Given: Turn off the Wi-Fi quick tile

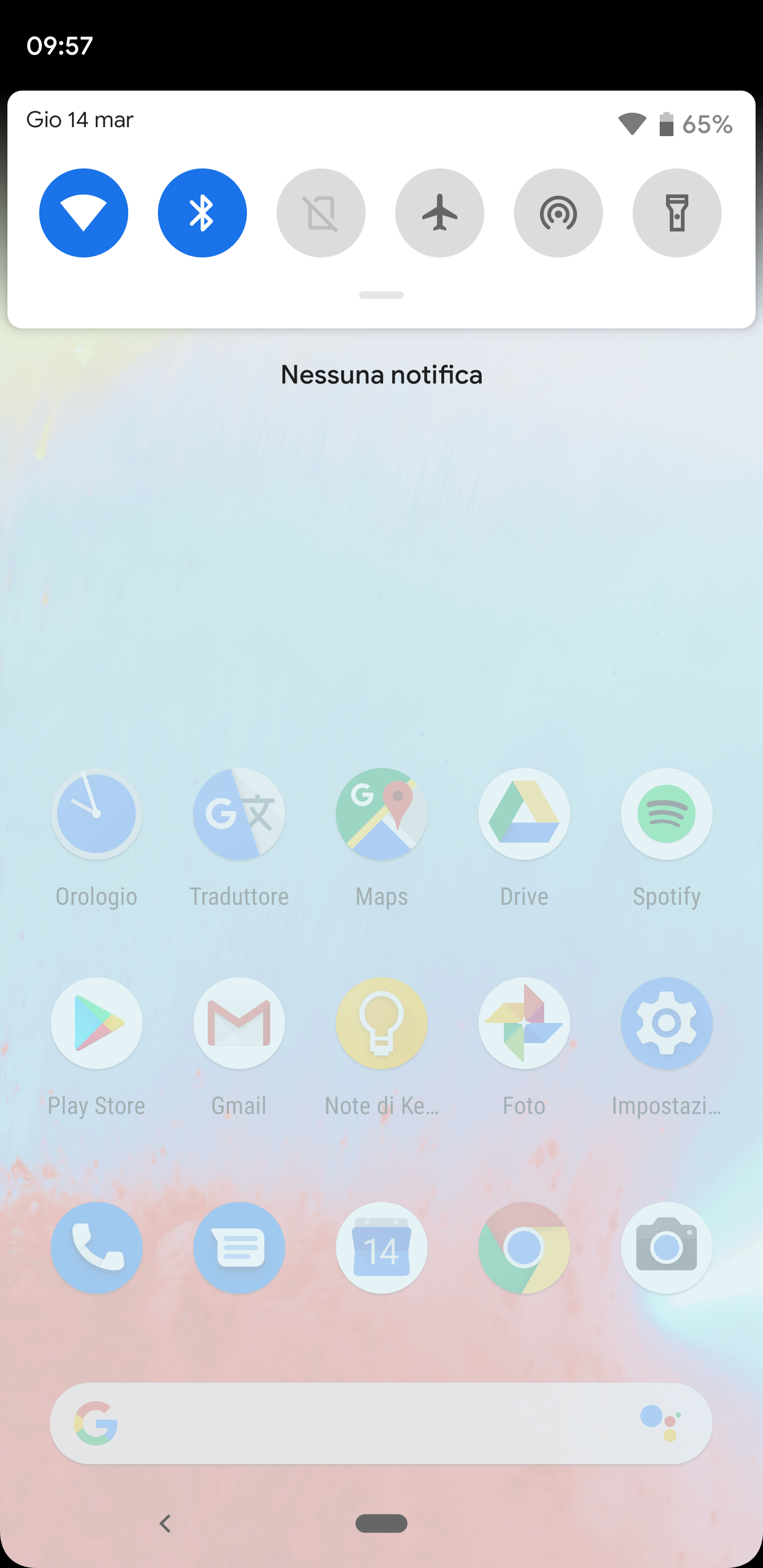Looking at the screenshot, I should [x=83, y=213].
